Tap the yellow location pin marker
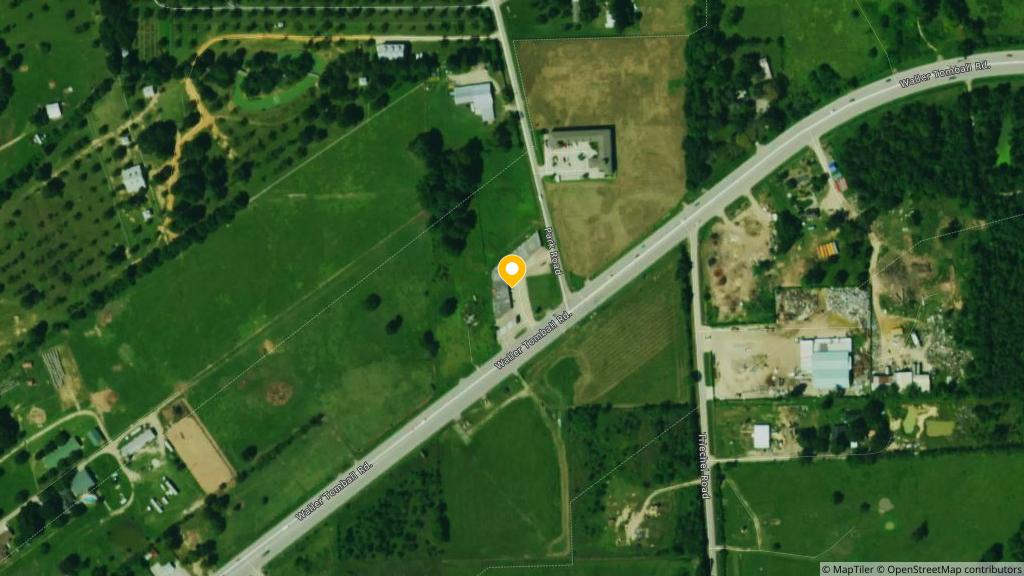Viewport: 1024px width, 576px height. pyautogui.click(x=512, y=270)
